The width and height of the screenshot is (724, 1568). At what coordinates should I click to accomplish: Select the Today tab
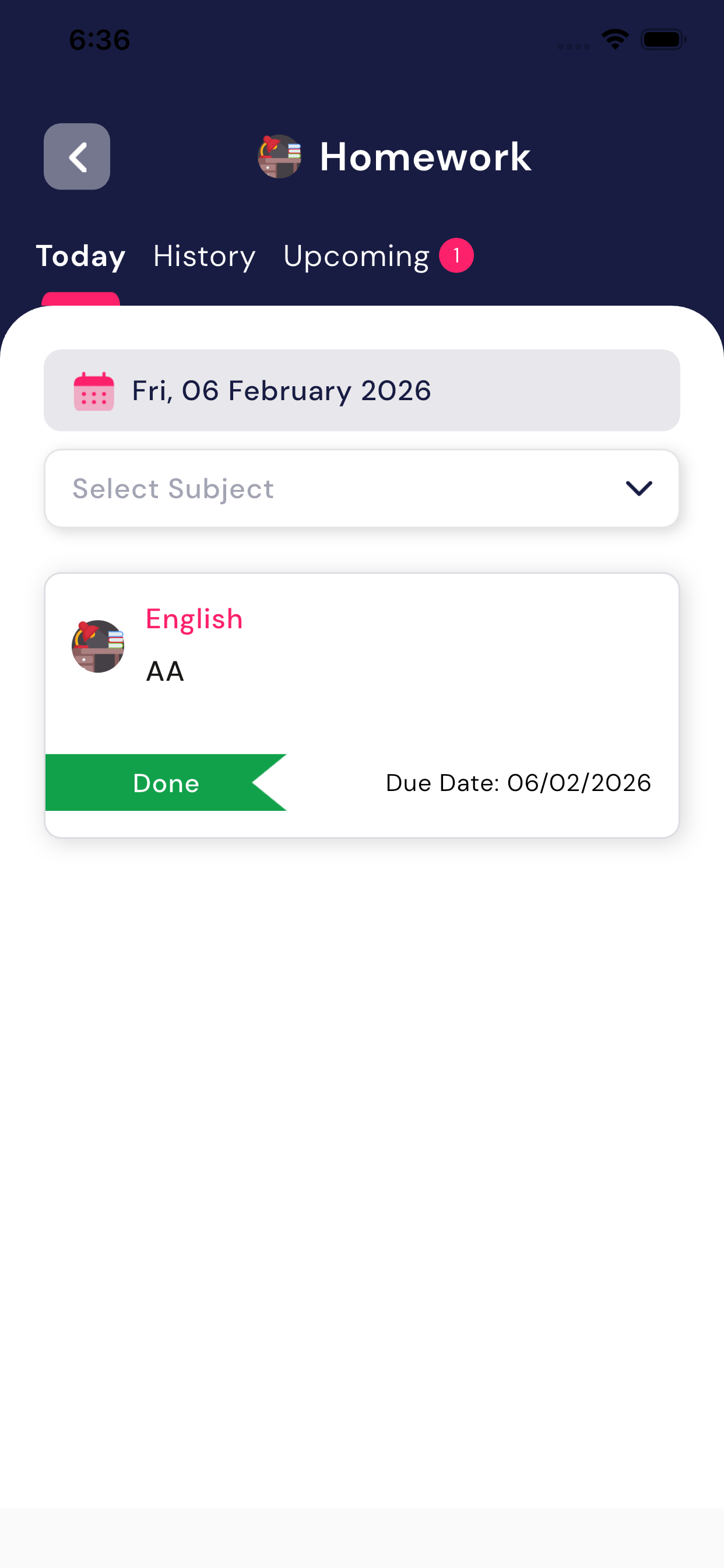[x=80, y=256]
